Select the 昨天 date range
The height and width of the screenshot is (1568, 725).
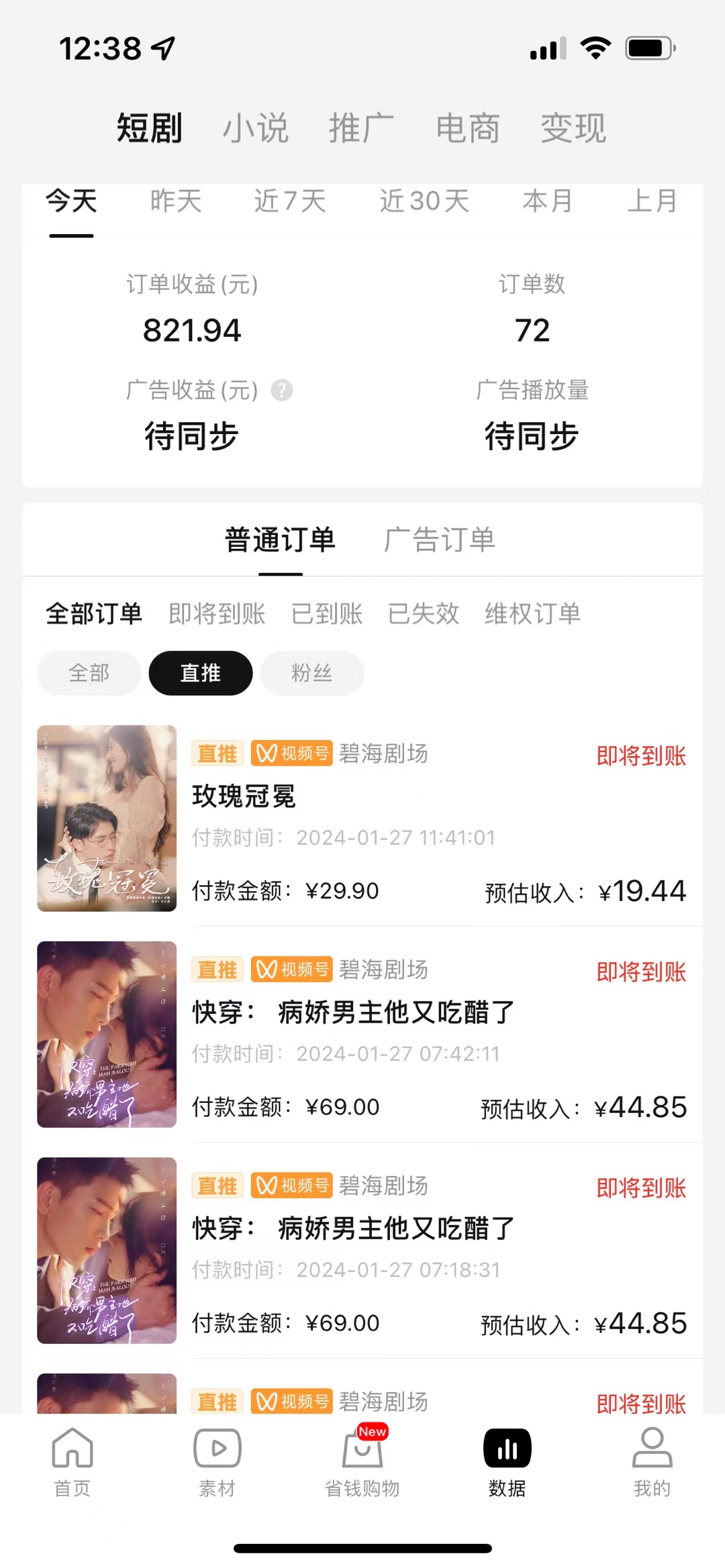pos(176,201)
